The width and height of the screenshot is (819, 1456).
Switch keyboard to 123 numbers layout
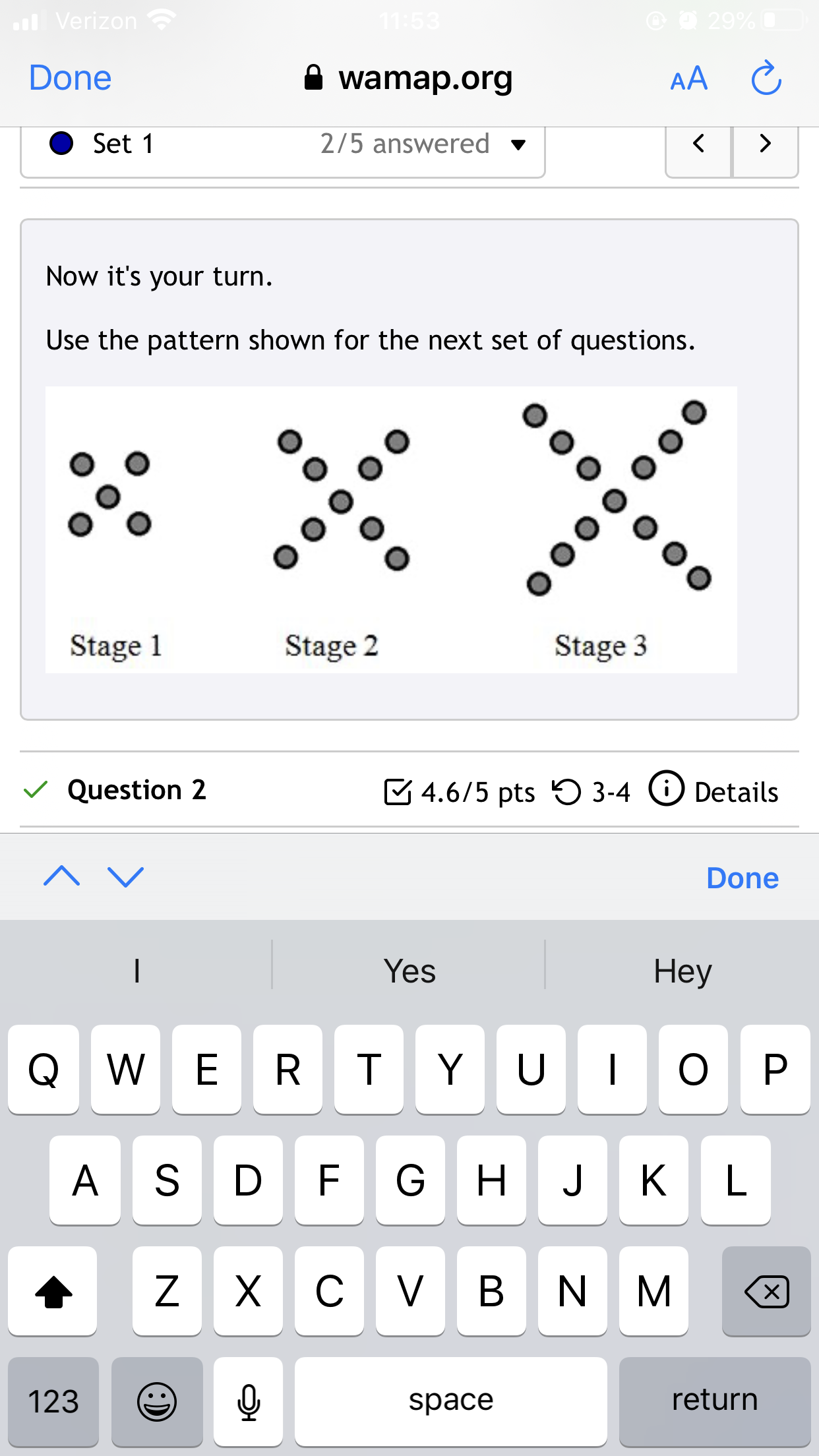point(53,1401)
